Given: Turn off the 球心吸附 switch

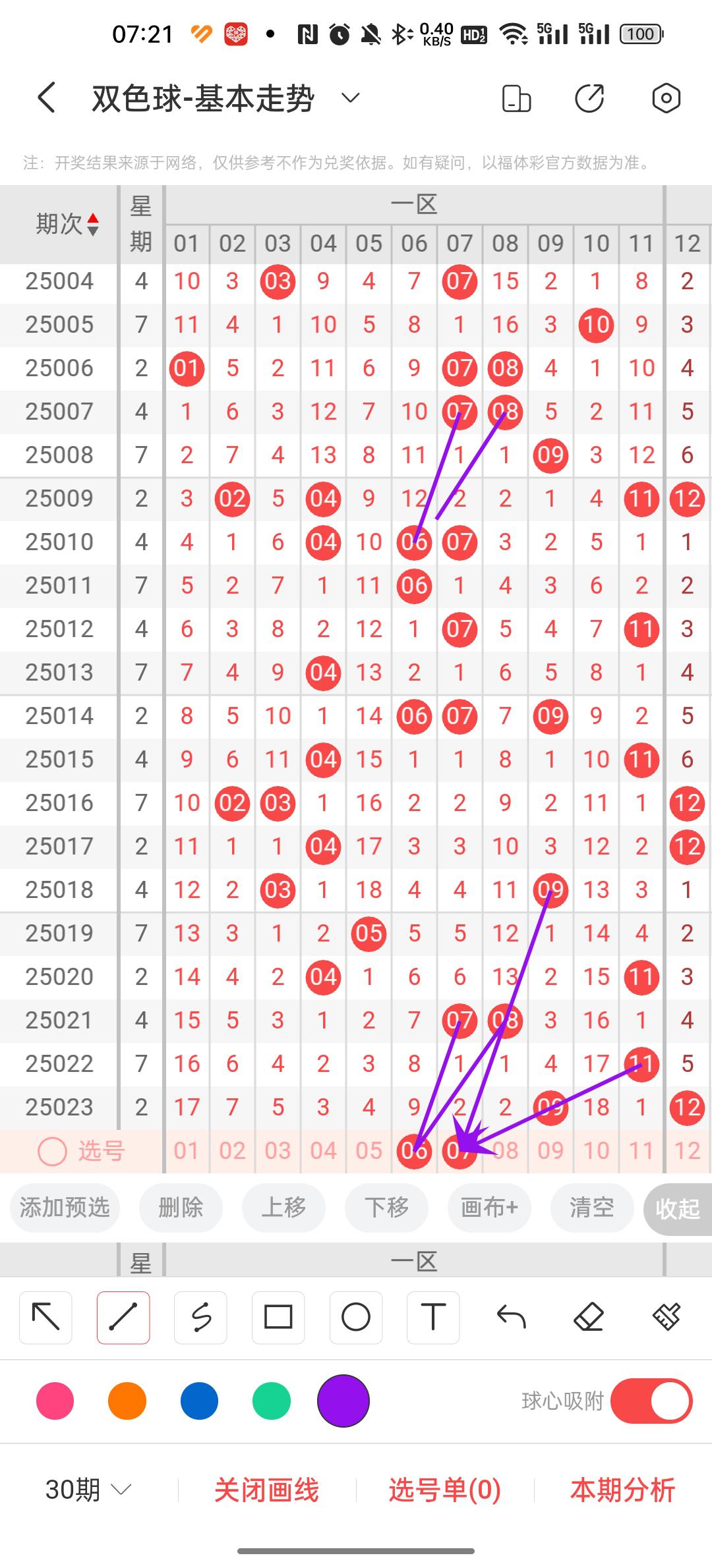Looking at the screenshot, I should click(x=651, y=1401).
